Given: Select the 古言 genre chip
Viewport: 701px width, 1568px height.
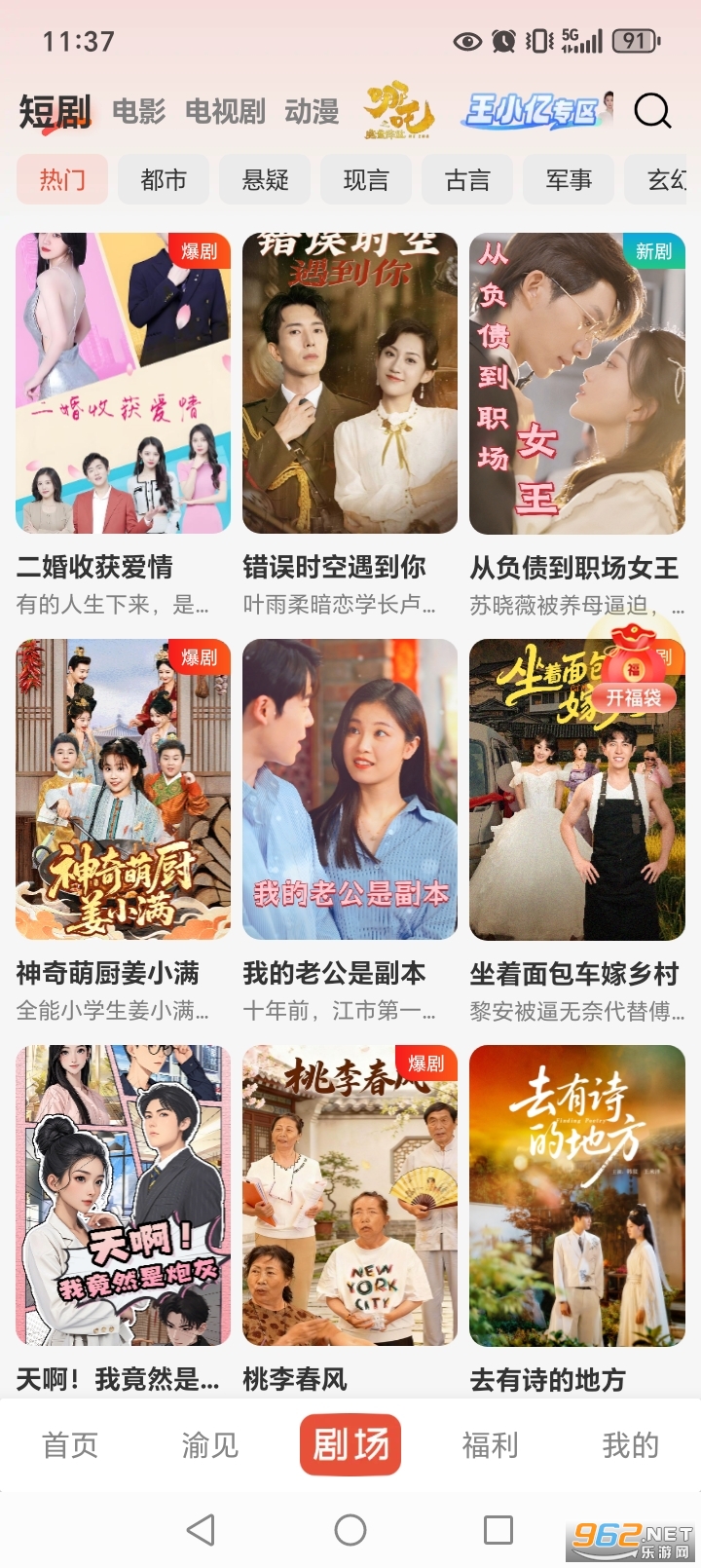Looking at the screenshot, I should point(467,180).
